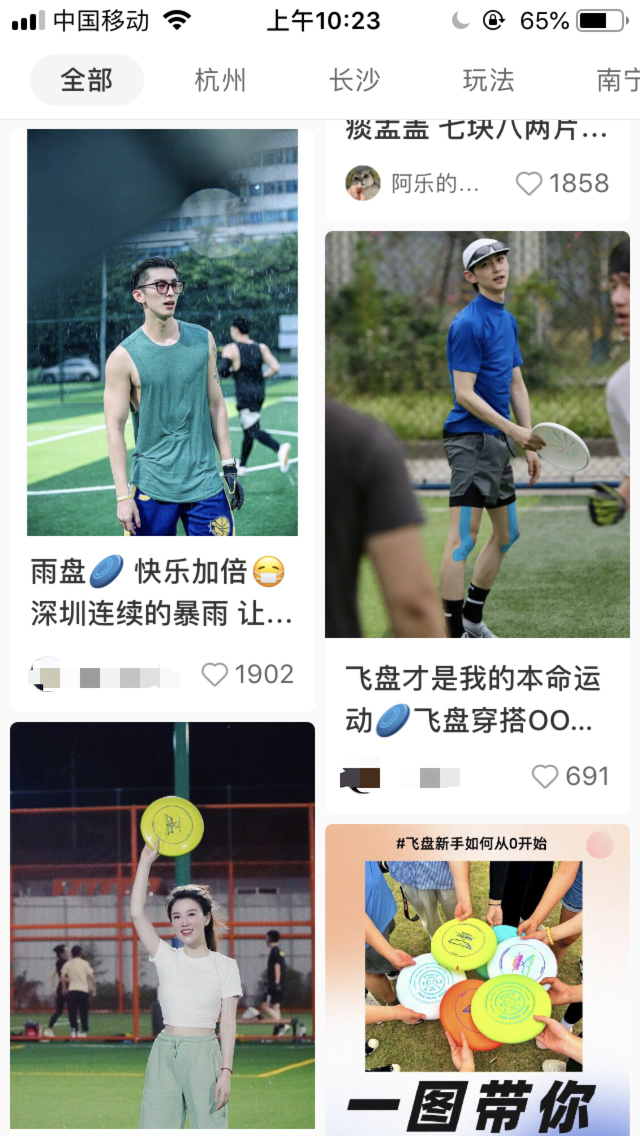Like the post with 1858 likes
The width and height of the screenshot is (640, 1136).
tap(529, 183)
